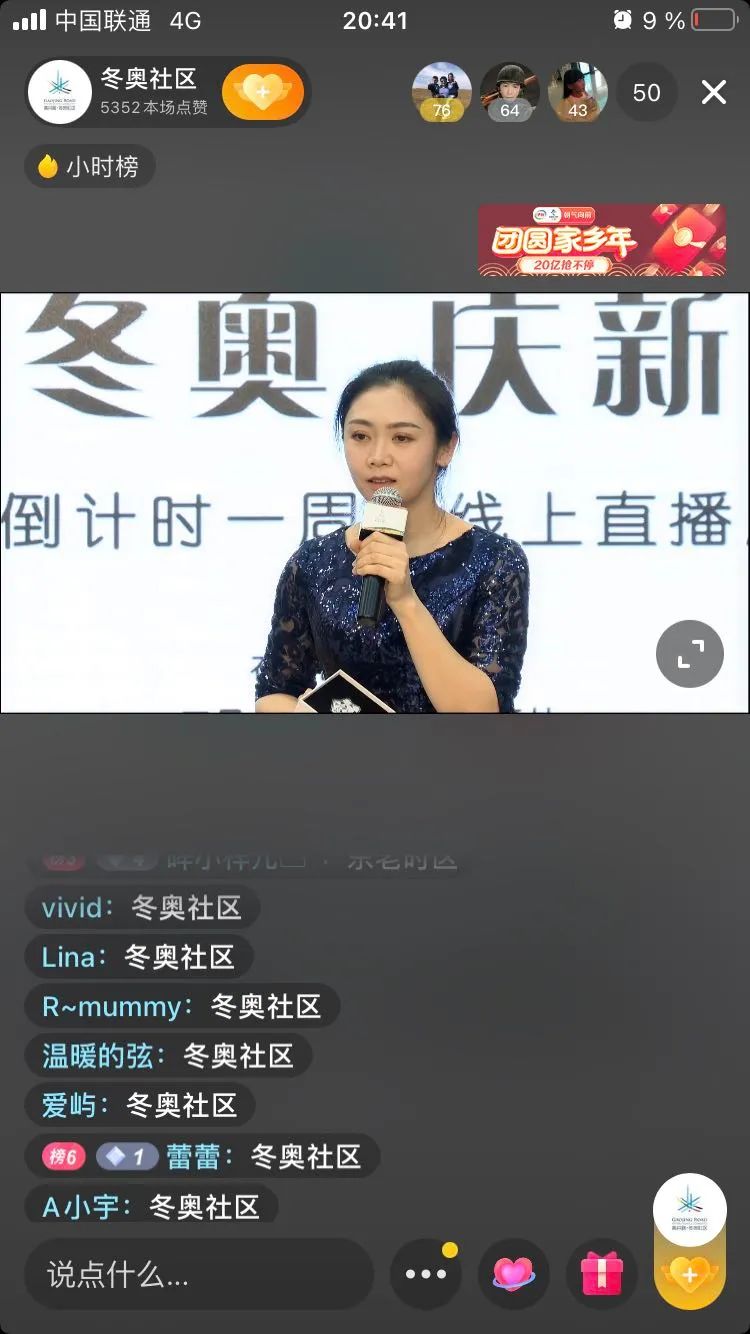Open R~mummy's comment in the chat
750x1334 pixels.
(182, 1006)
